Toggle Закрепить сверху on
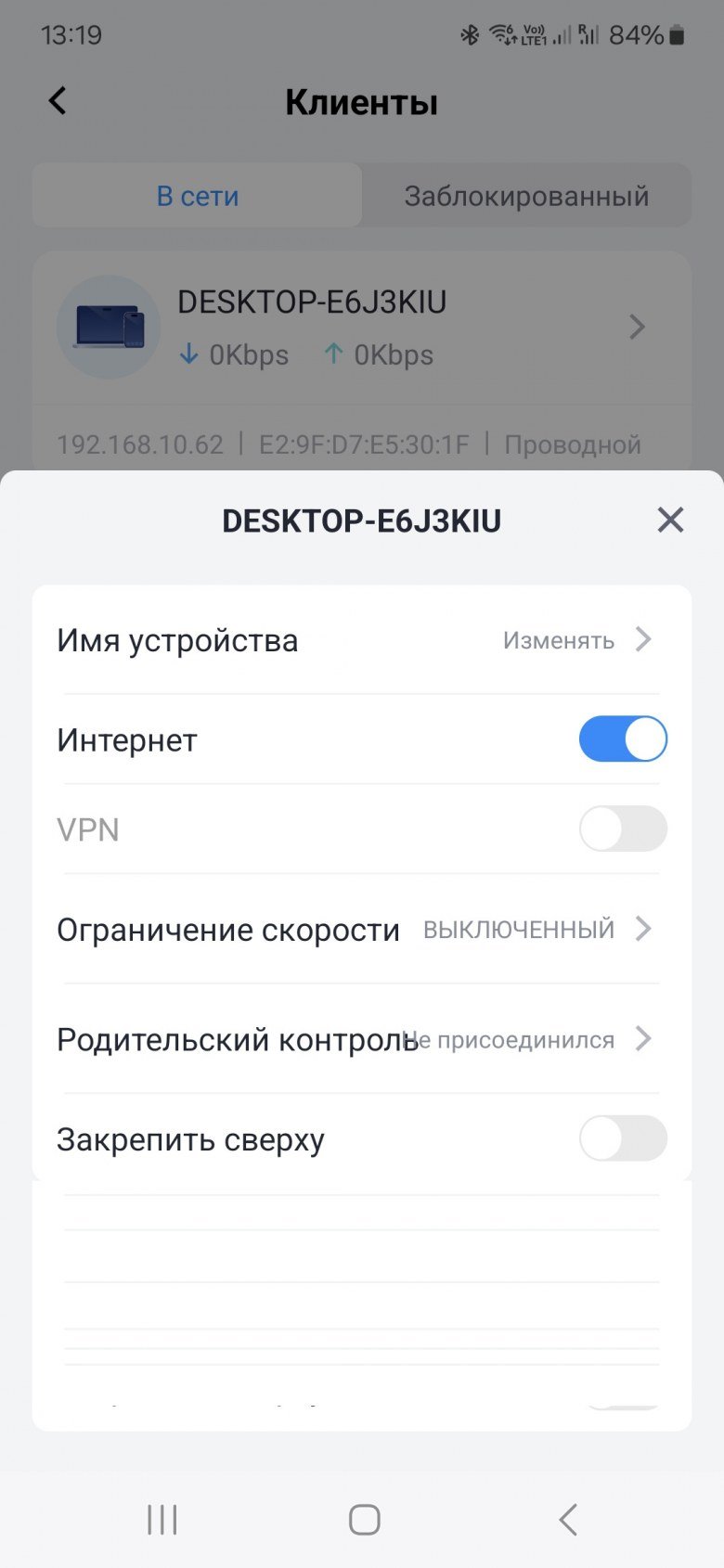 [622, 1138]
